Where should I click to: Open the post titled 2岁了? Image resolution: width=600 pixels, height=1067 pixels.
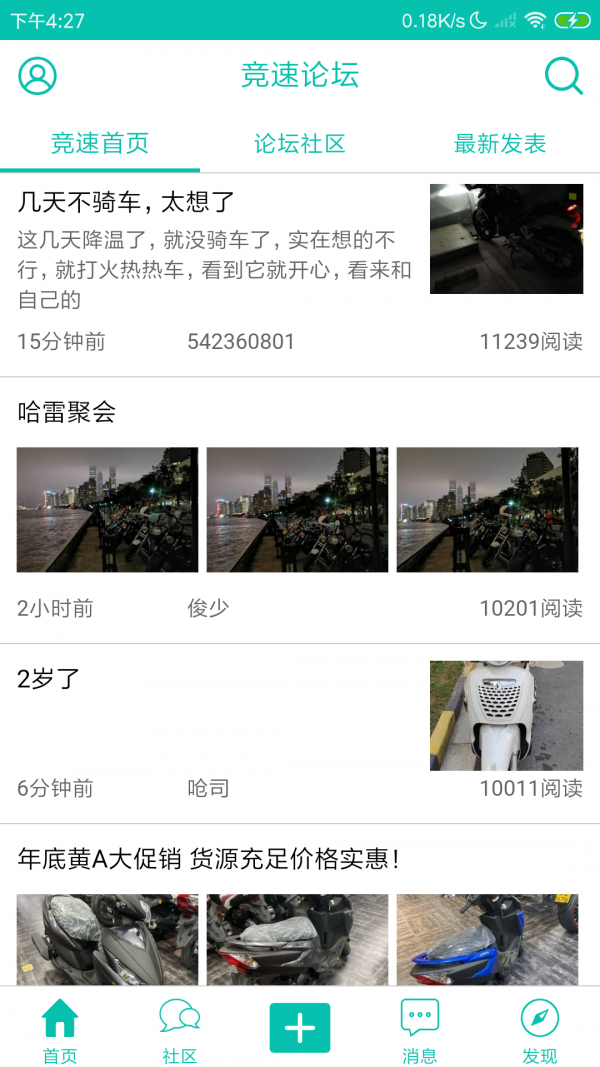(x=48, y=679)
